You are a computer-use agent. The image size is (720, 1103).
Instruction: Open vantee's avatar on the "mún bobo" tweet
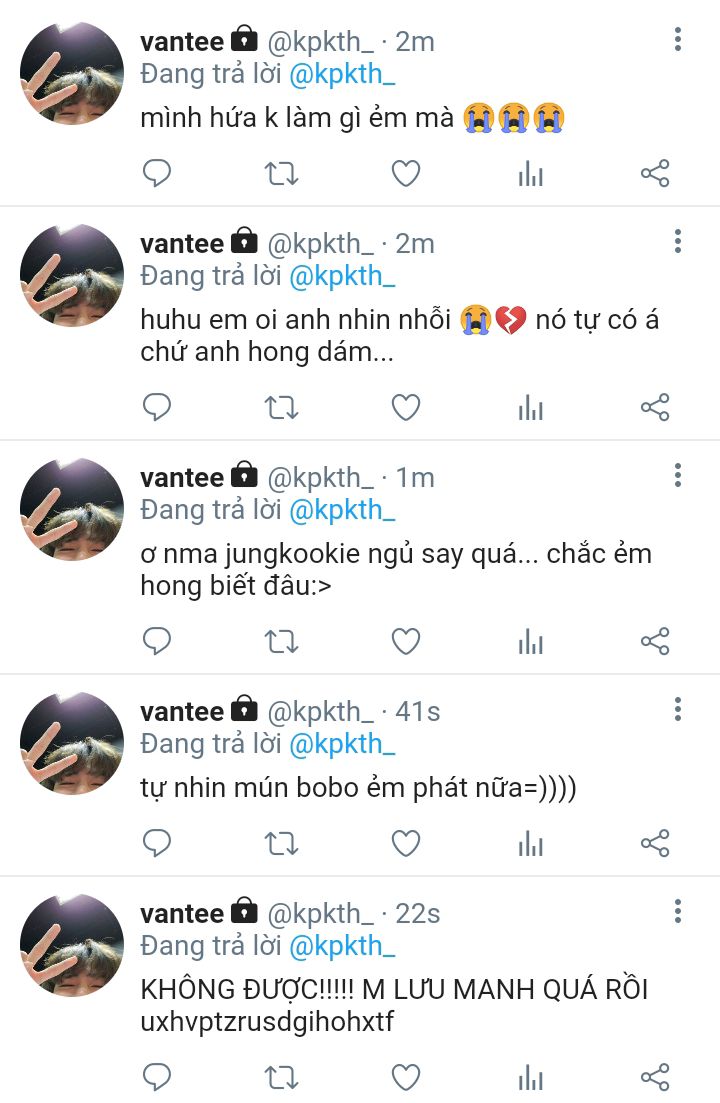tap(72, 741)
